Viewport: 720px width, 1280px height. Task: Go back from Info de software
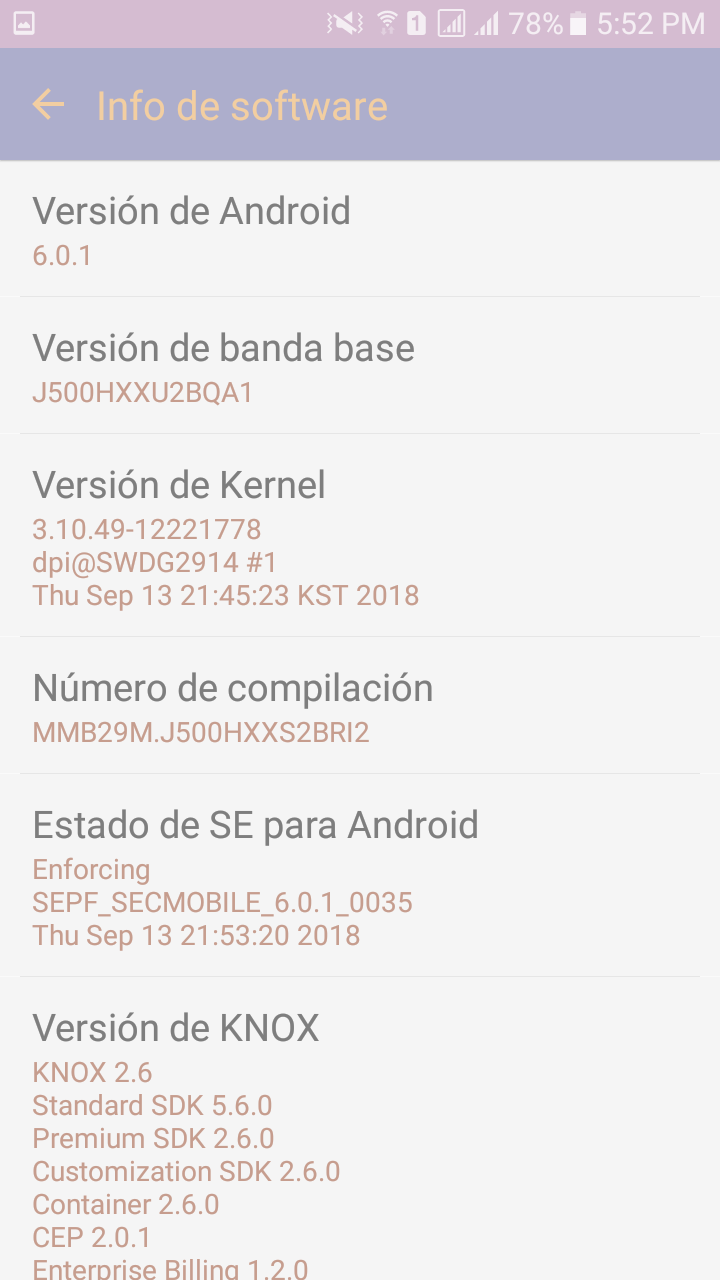click(48, 105)
